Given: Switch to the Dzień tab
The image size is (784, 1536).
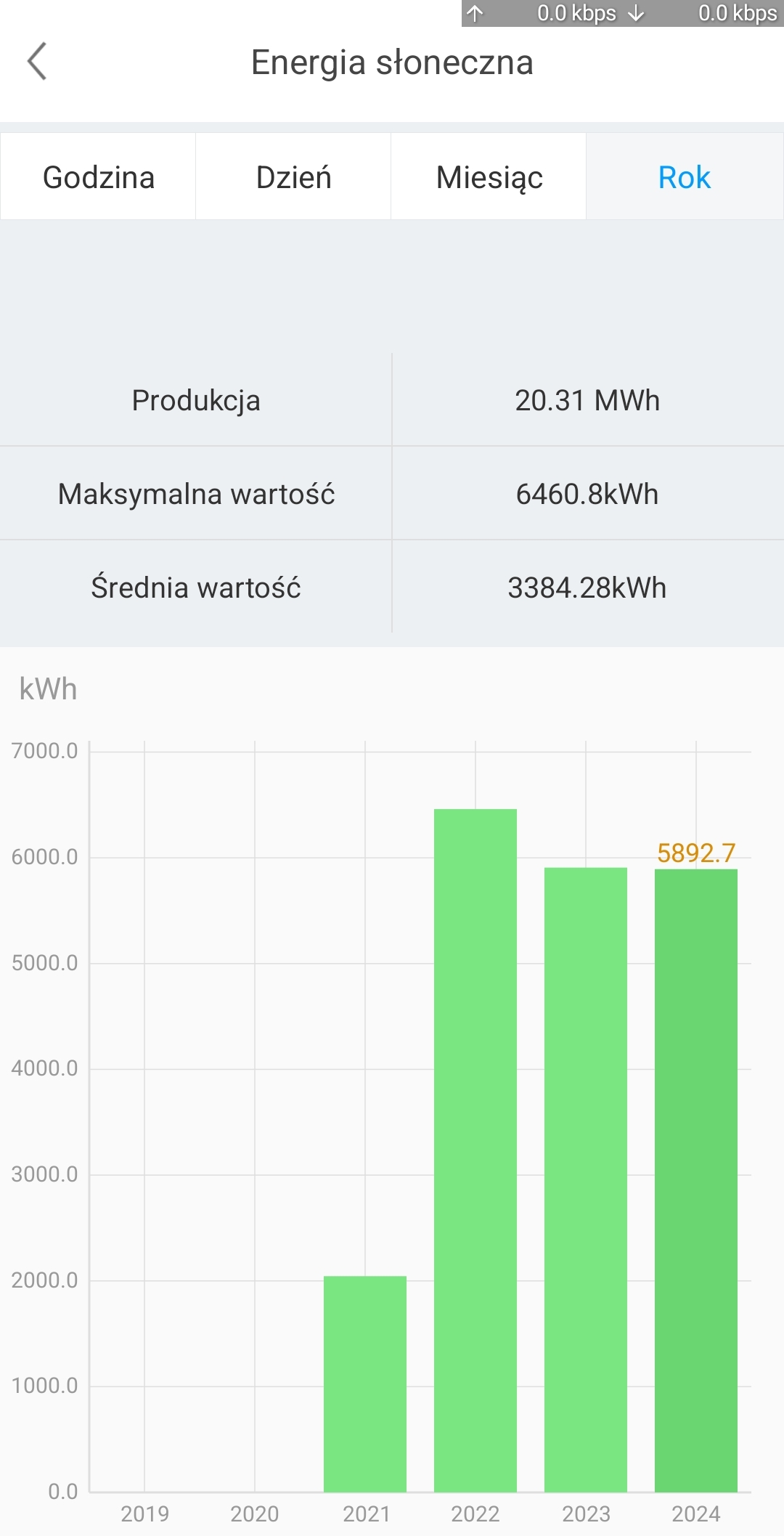Looking at the screenshot, I should coord(293,177).
